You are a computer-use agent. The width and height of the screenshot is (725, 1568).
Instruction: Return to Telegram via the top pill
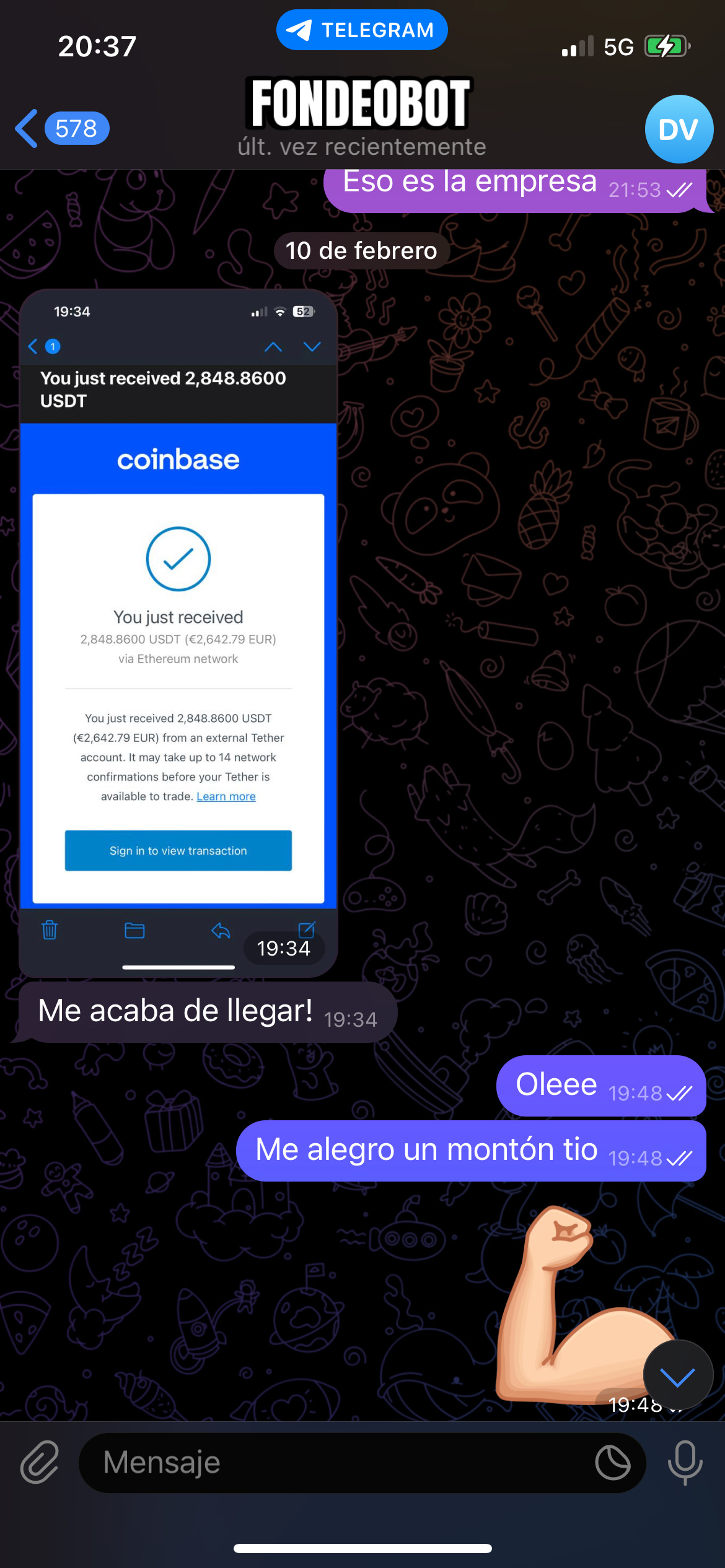(x=362, y=30)
